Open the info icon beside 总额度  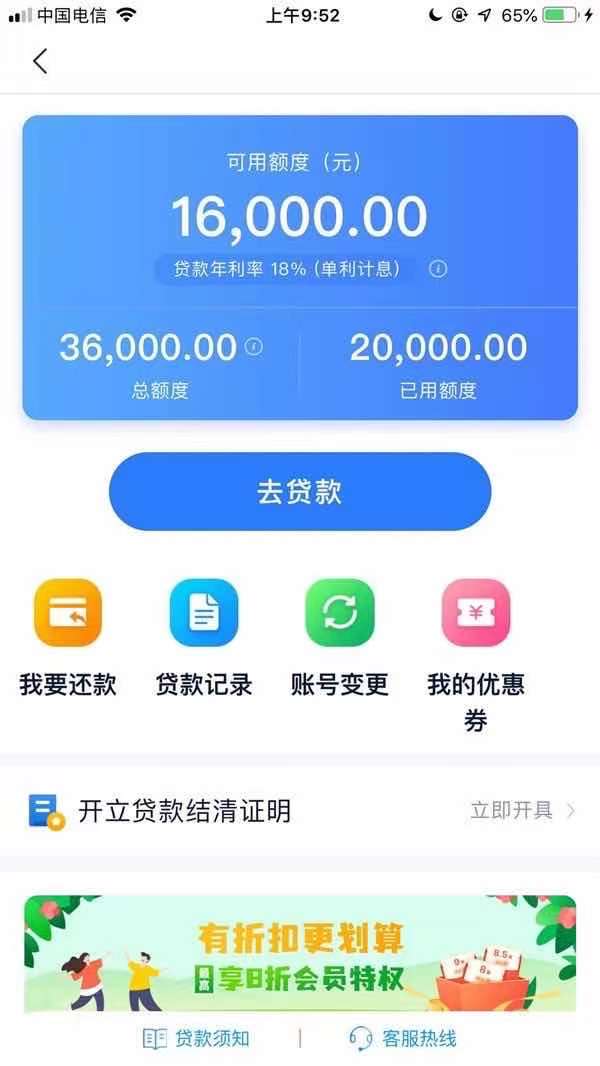[x=254, y=347]
